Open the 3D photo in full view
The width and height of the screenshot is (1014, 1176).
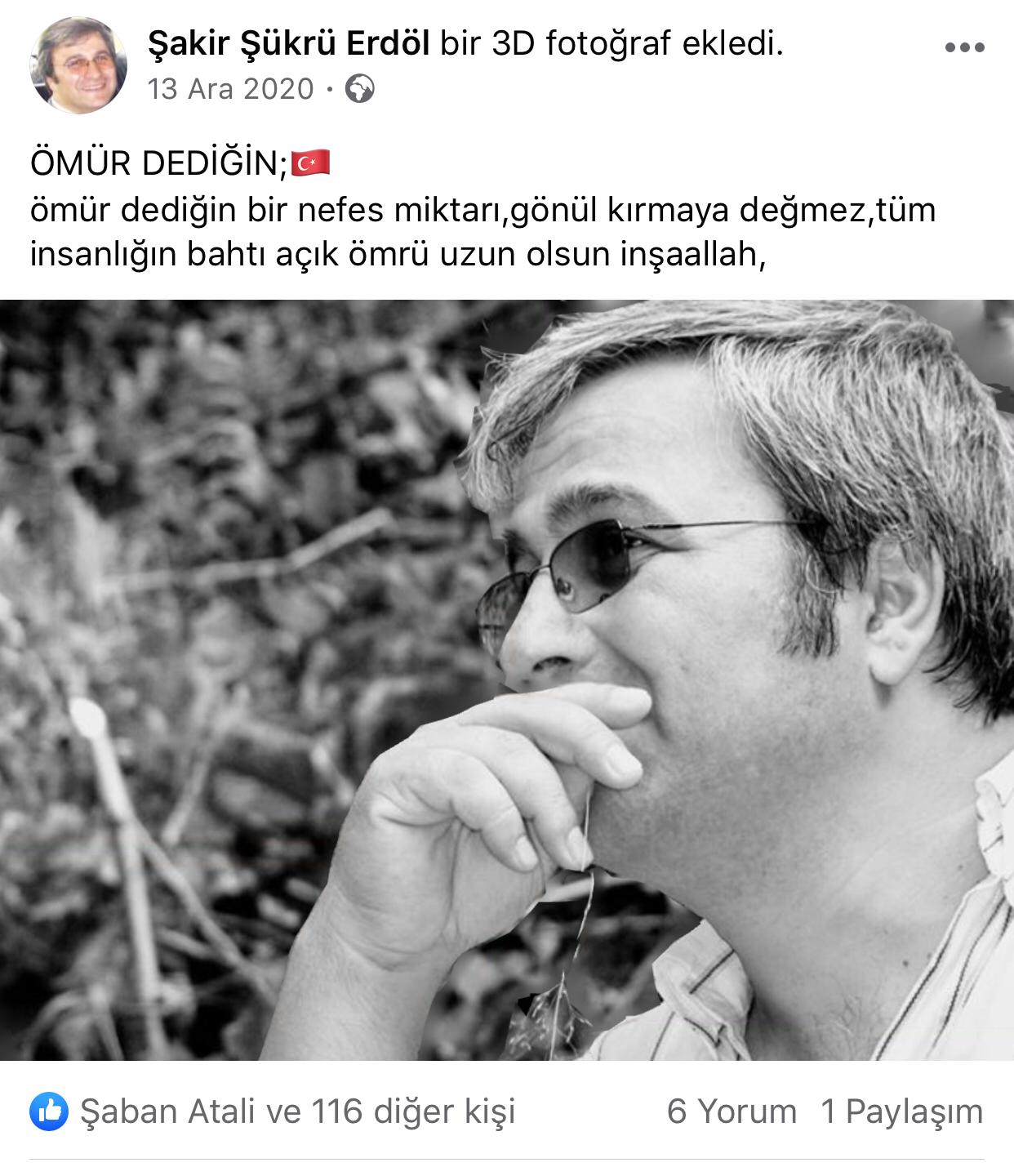pos(507,679)
